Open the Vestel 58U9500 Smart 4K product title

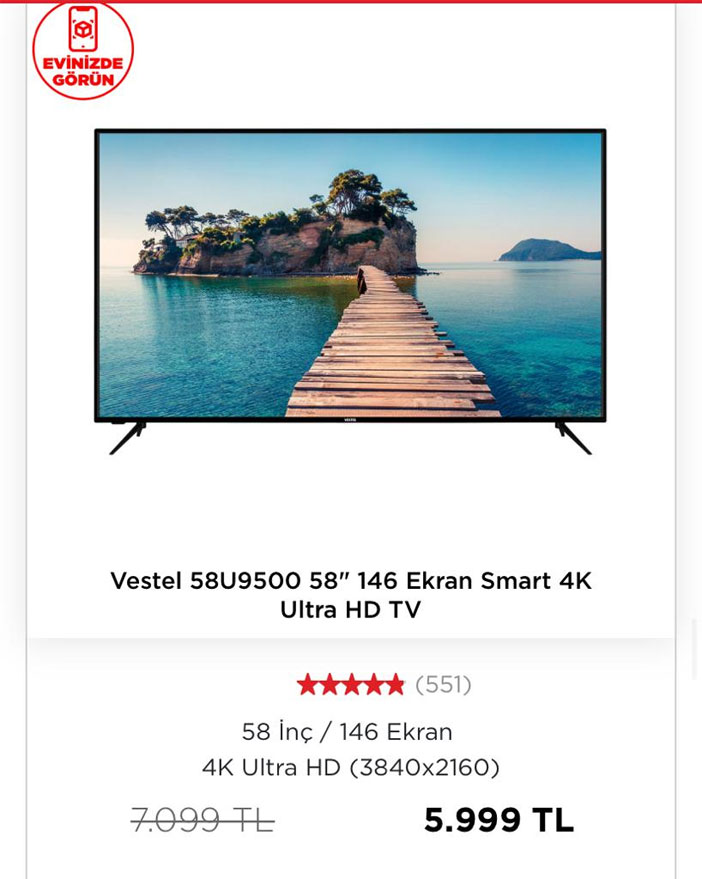point(350,595)
